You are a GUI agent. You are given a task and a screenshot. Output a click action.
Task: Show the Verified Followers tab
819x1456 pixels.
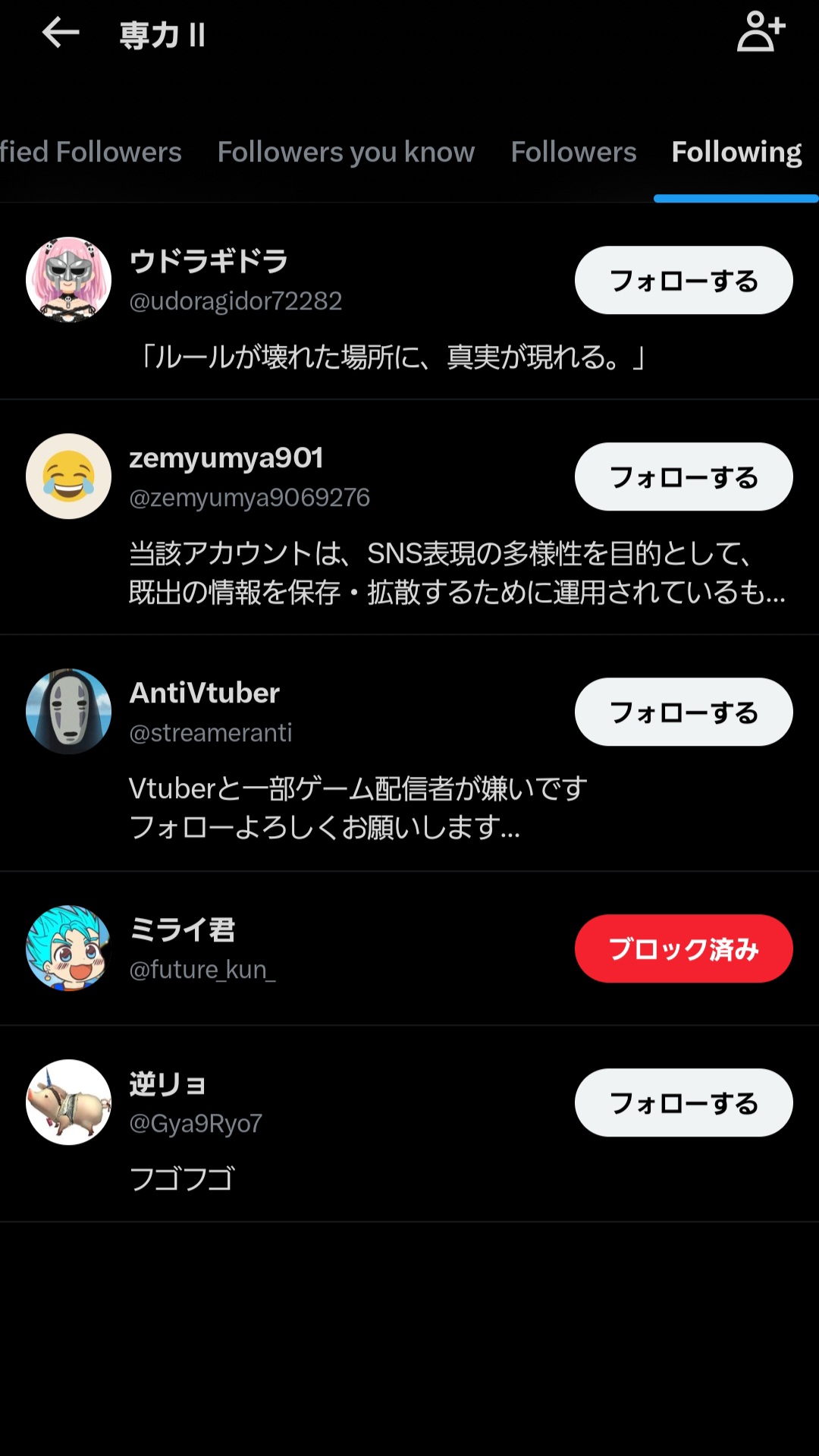coord(90,153)
